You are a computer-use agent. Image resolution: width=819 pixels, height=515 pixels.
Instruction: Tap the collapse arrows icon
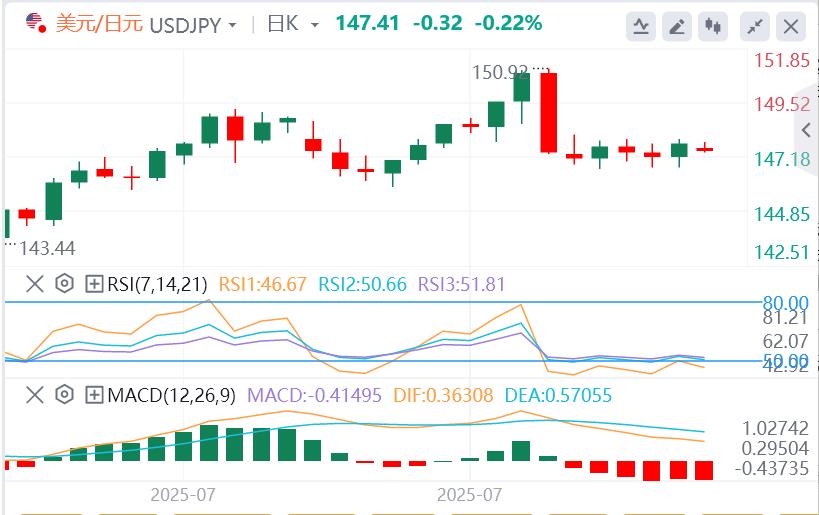point(757,26)
